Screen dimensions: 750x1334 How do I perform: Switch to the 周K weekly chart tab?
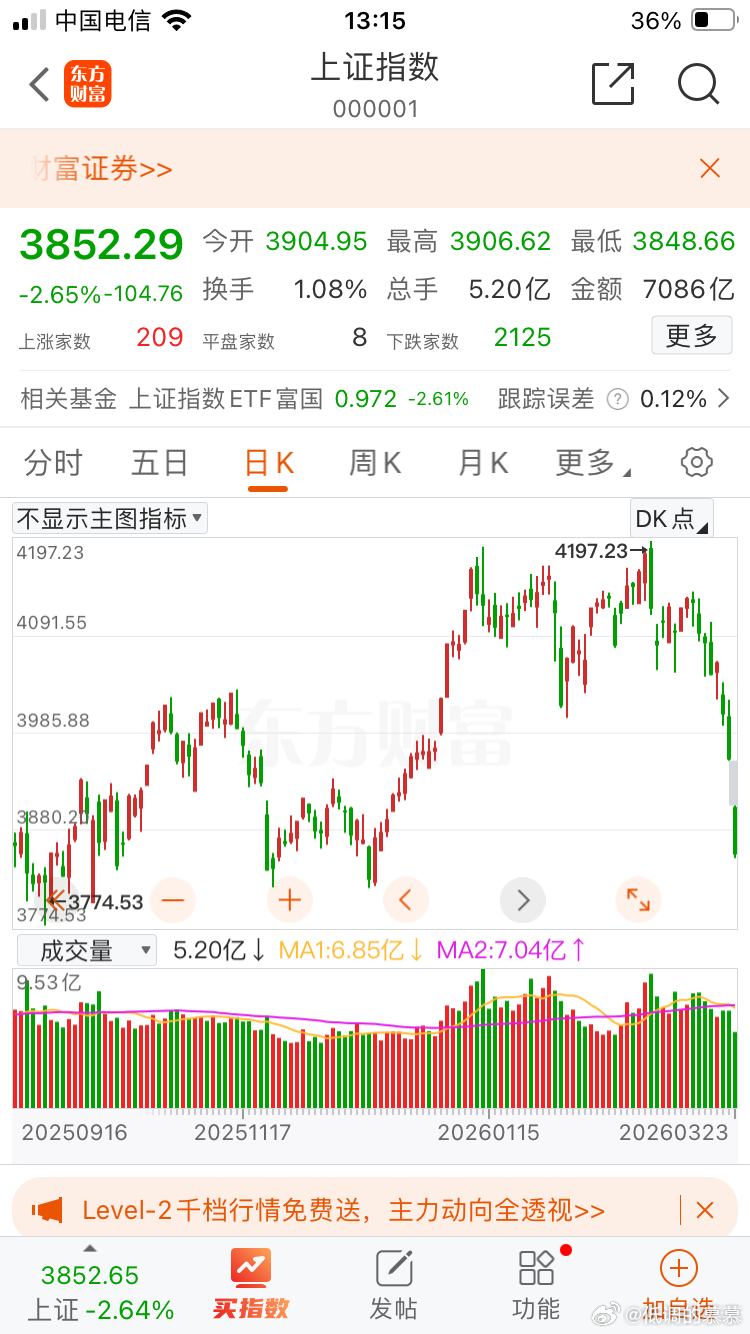pos(374,462)
